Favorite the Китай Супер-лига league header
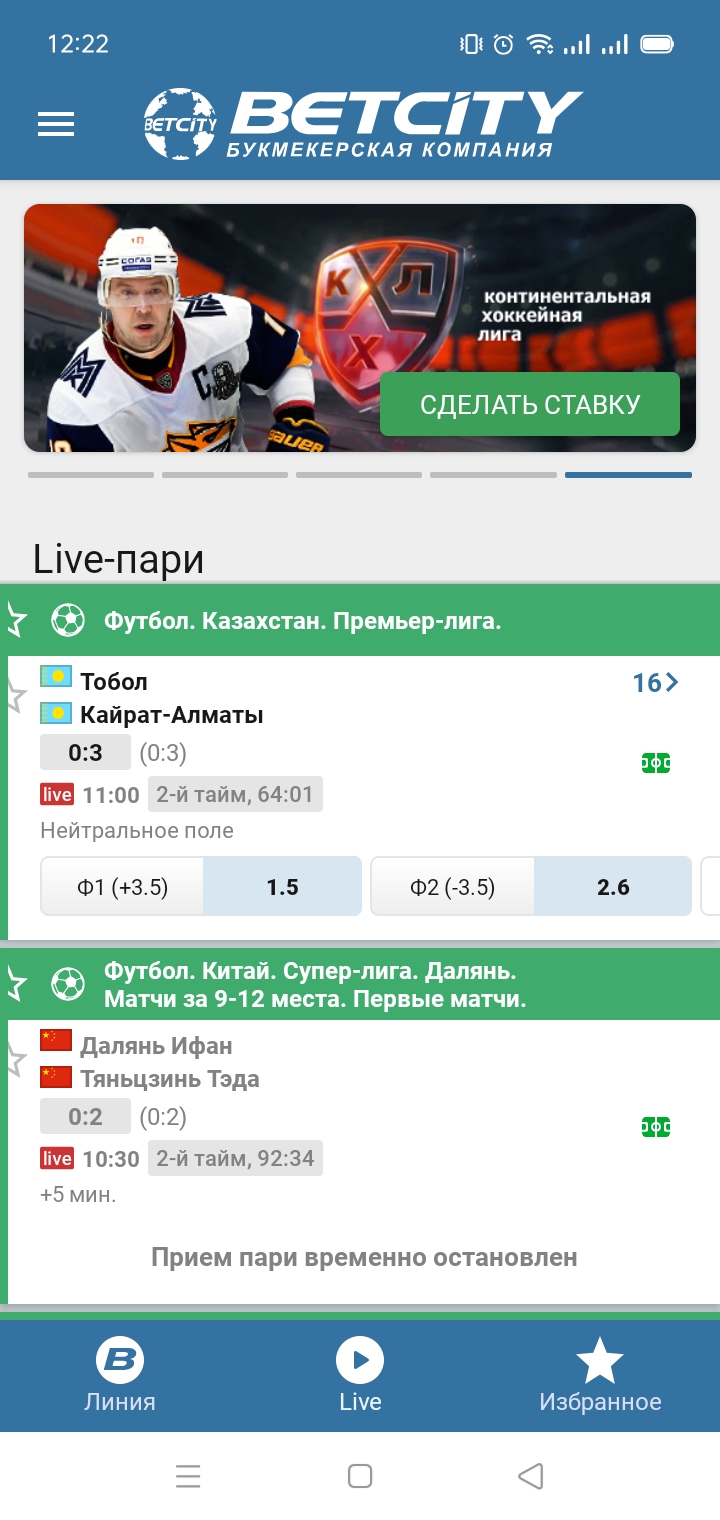720x1520 pixels. [x=14, y=984]
